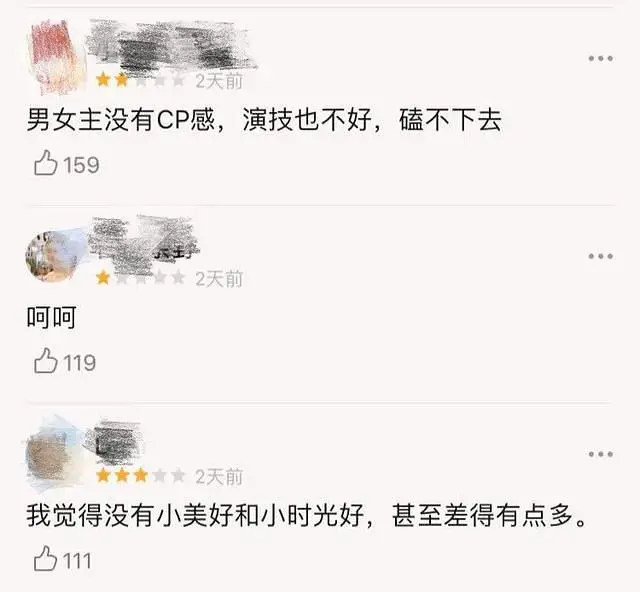
Task: Like the 呵呵 comment
Action: pyautogui.click(x=45, y=361)
